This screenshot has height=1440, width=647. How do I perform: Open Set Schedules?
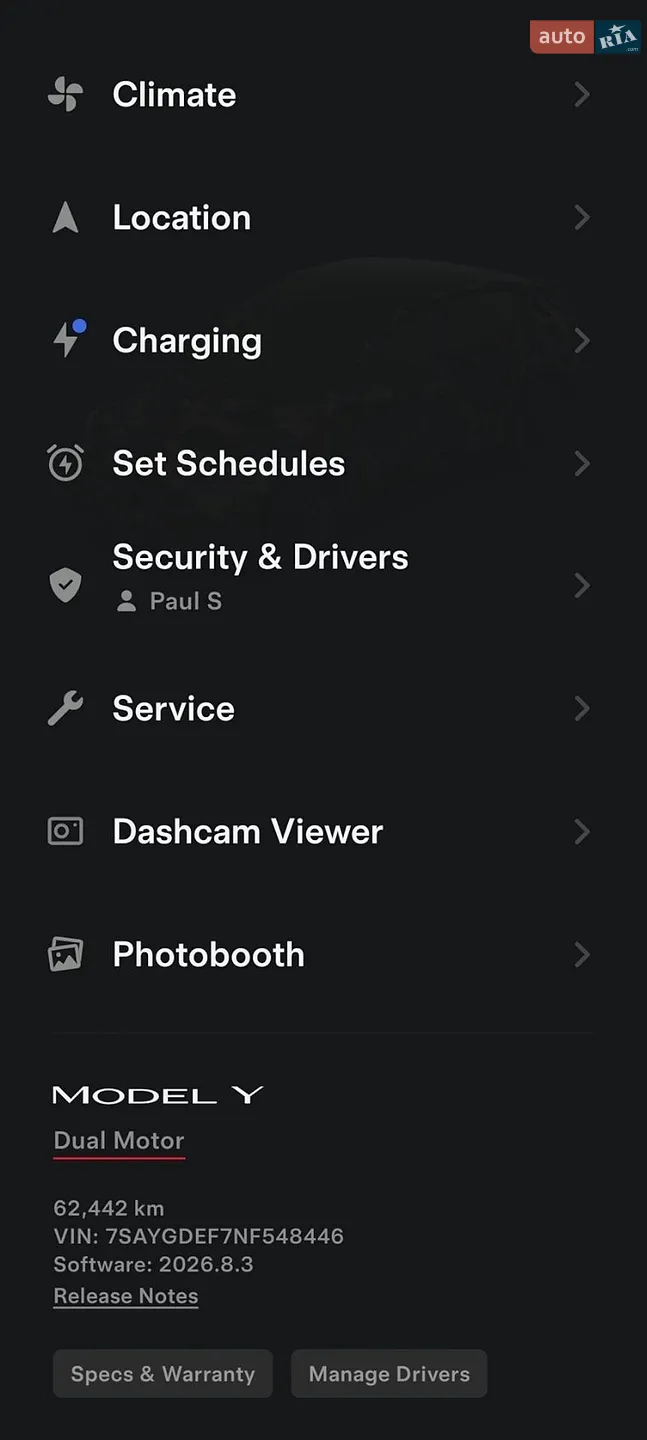tap(320, 464)
